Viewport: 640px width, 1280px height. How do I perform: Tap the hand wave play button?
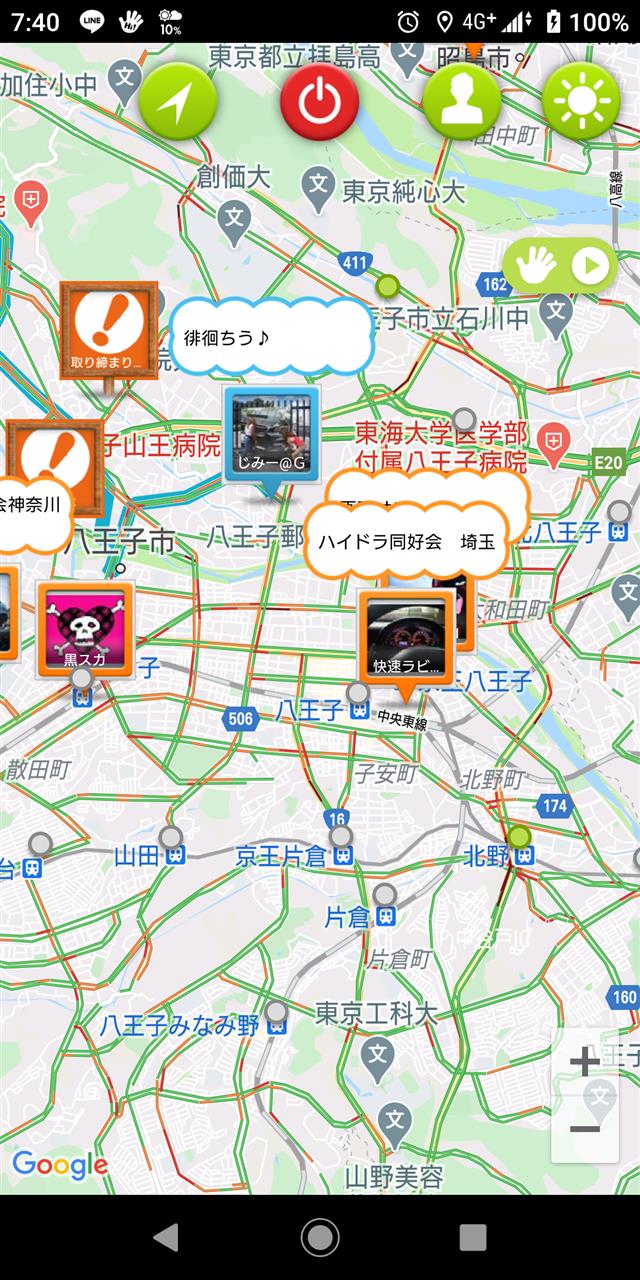coord(560,266)
